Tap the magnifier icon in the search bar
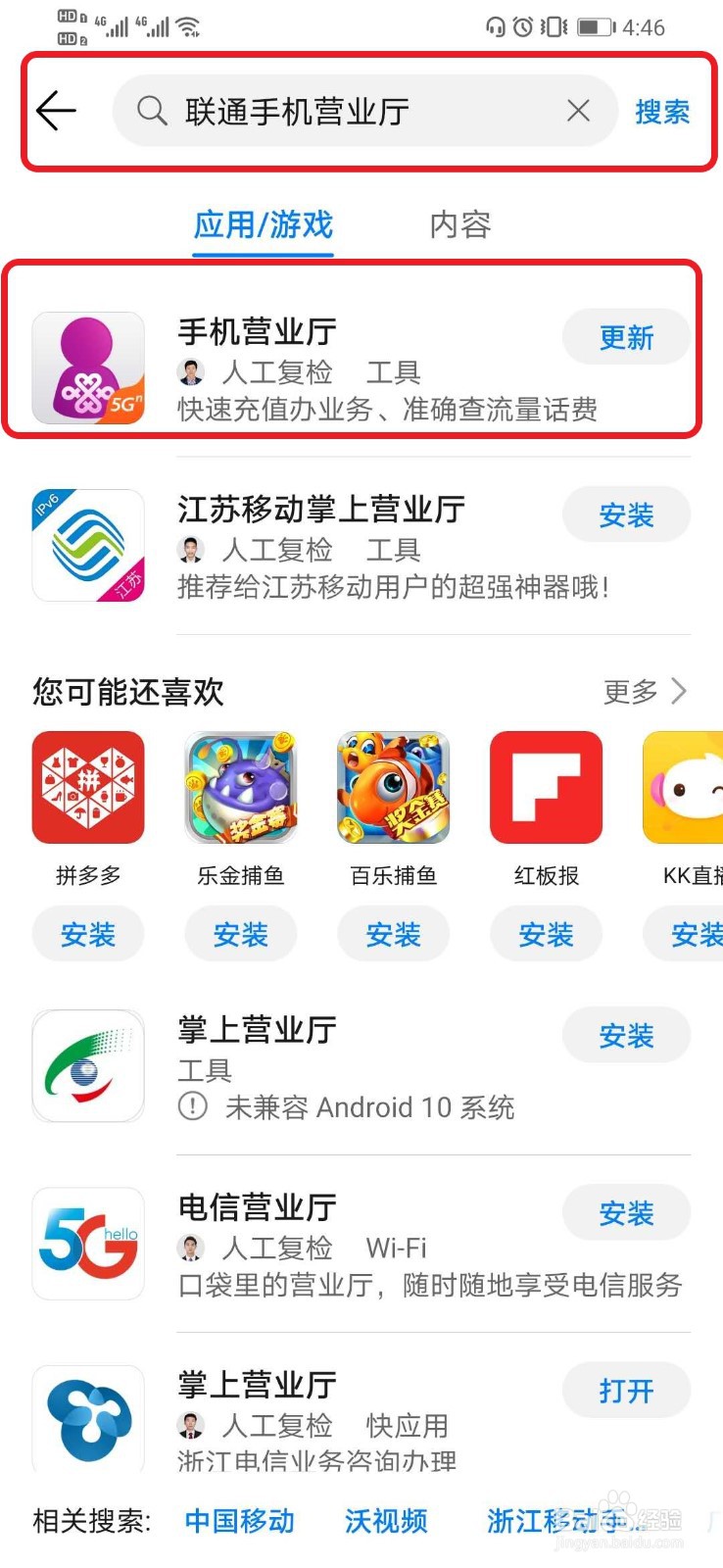 [150, 111]
